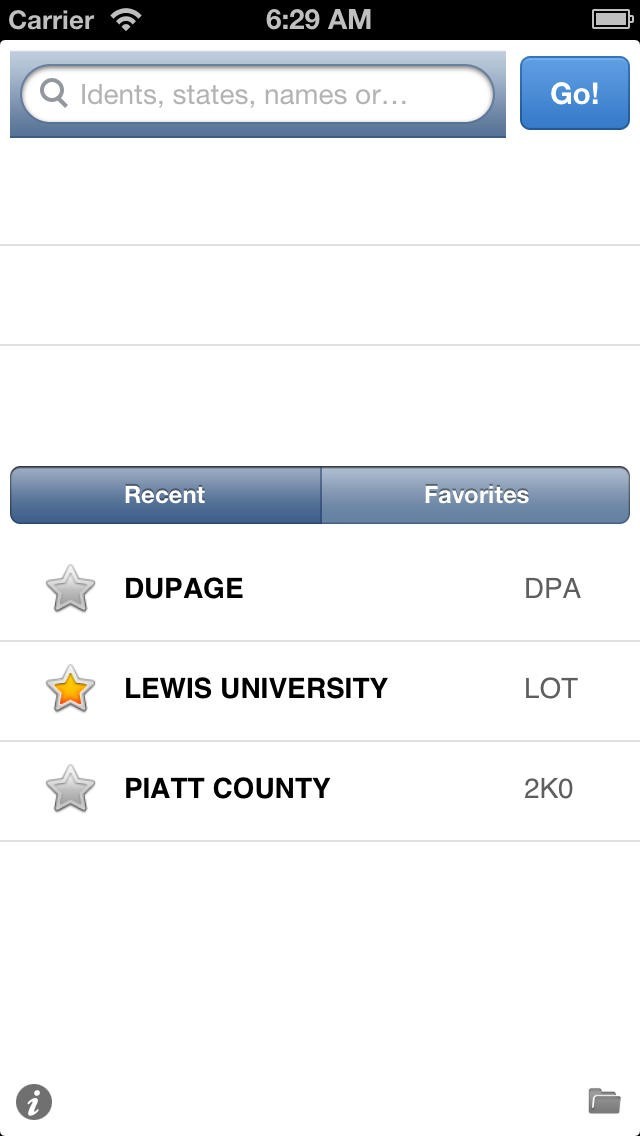Favorite DUPAGE with its star
The image size is (640, 1136).
coord(70,589)
